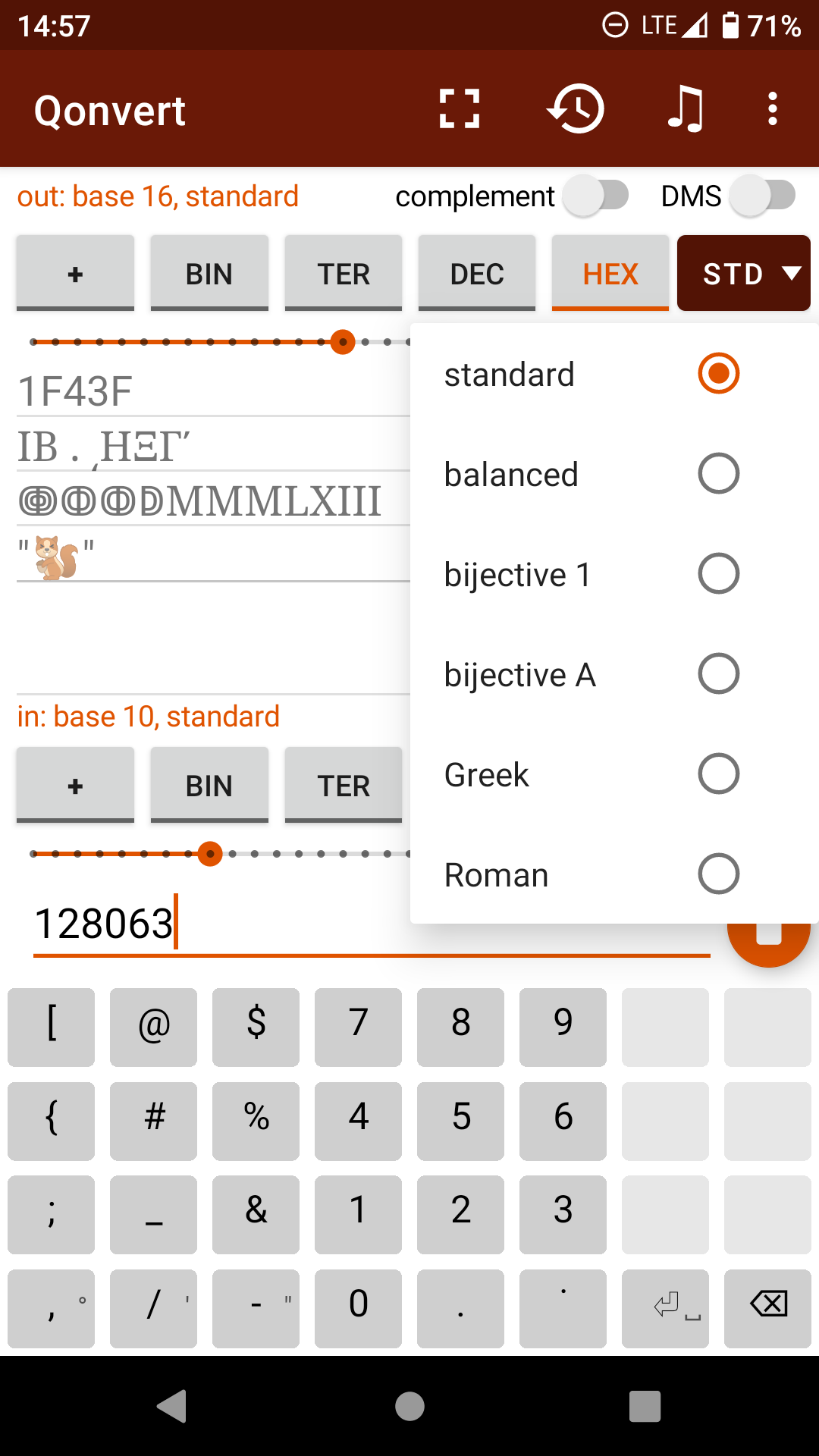The height and width of the screenshot is (1456, 819).
Task: Select output base DEC
Action: (477, 273)
